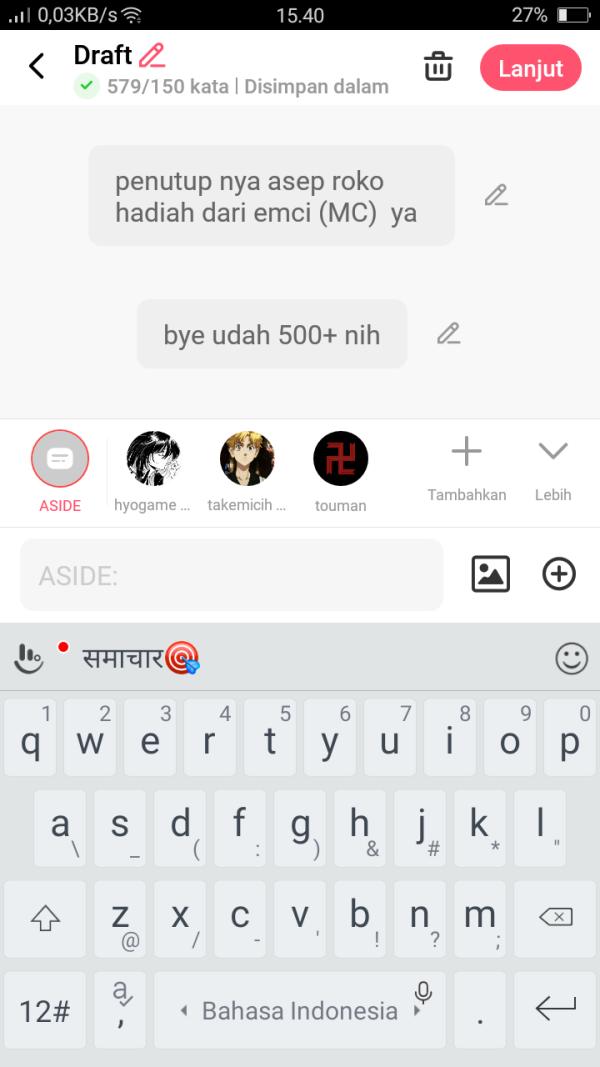Edit the 'bye udah 500+ nih' message
This screenshot has width=600, height=1067.
[449, 334]
